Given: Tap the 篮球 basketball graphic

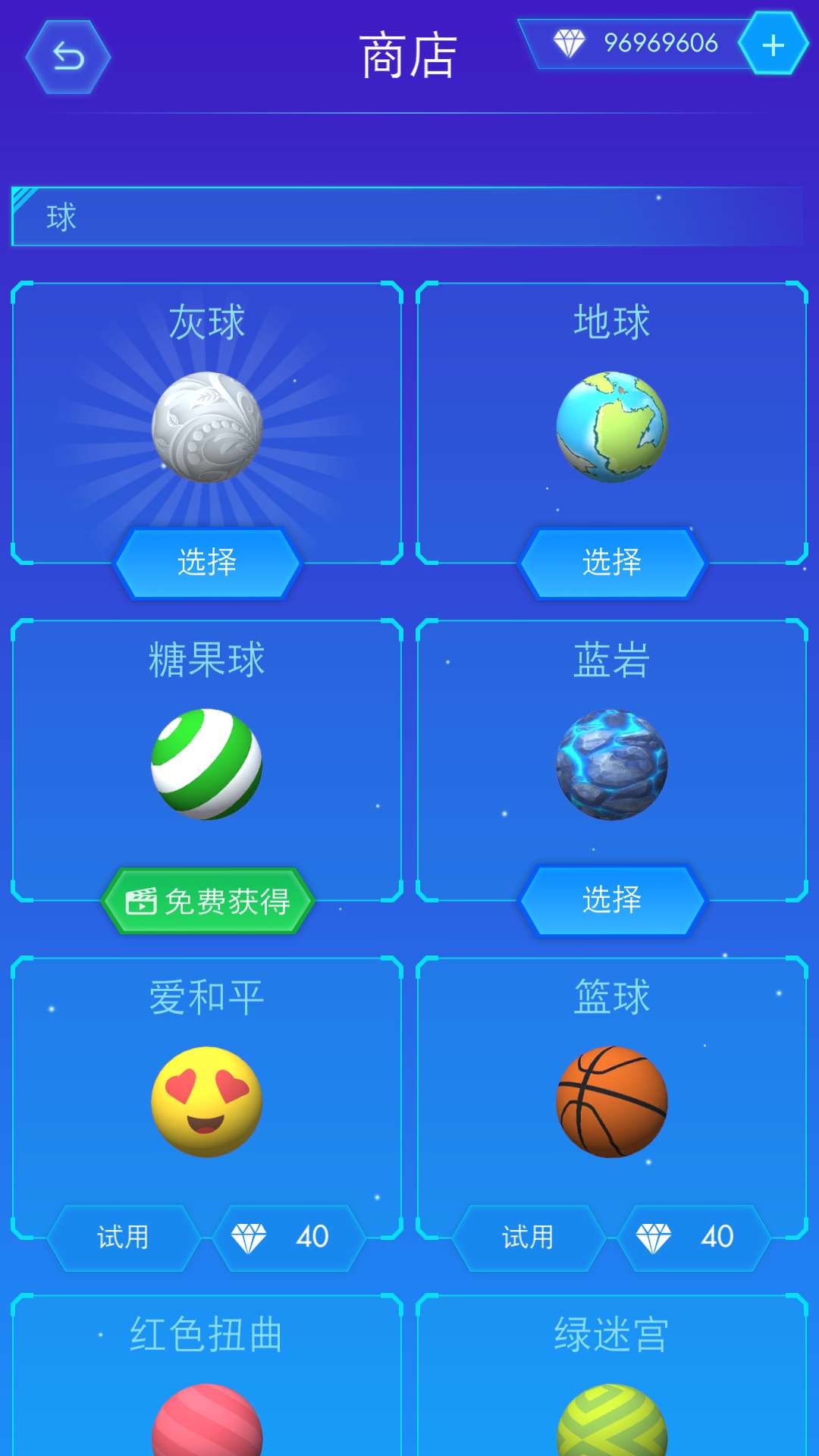Looking at the screenshot, I should pyautogui.click(x=613, y=1103).
